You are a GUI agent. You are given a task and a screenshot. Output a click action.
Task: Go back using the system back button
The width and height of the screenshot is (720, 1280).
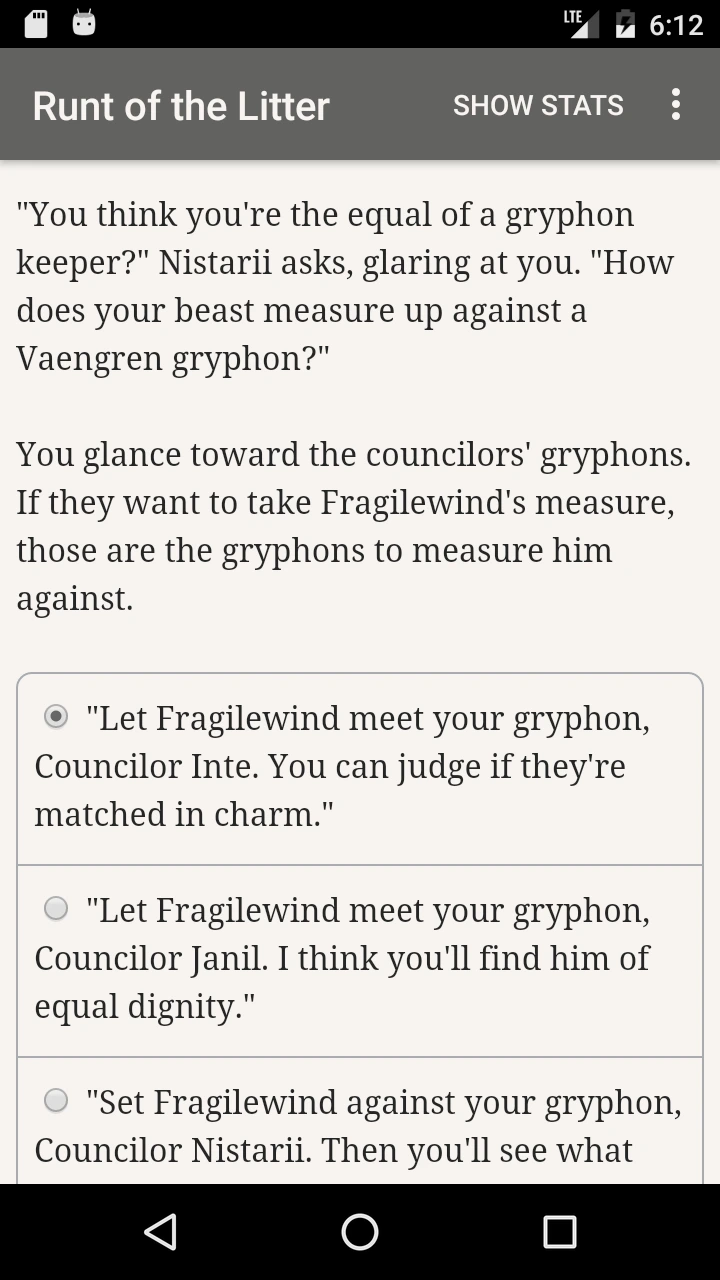[161, 1232]
